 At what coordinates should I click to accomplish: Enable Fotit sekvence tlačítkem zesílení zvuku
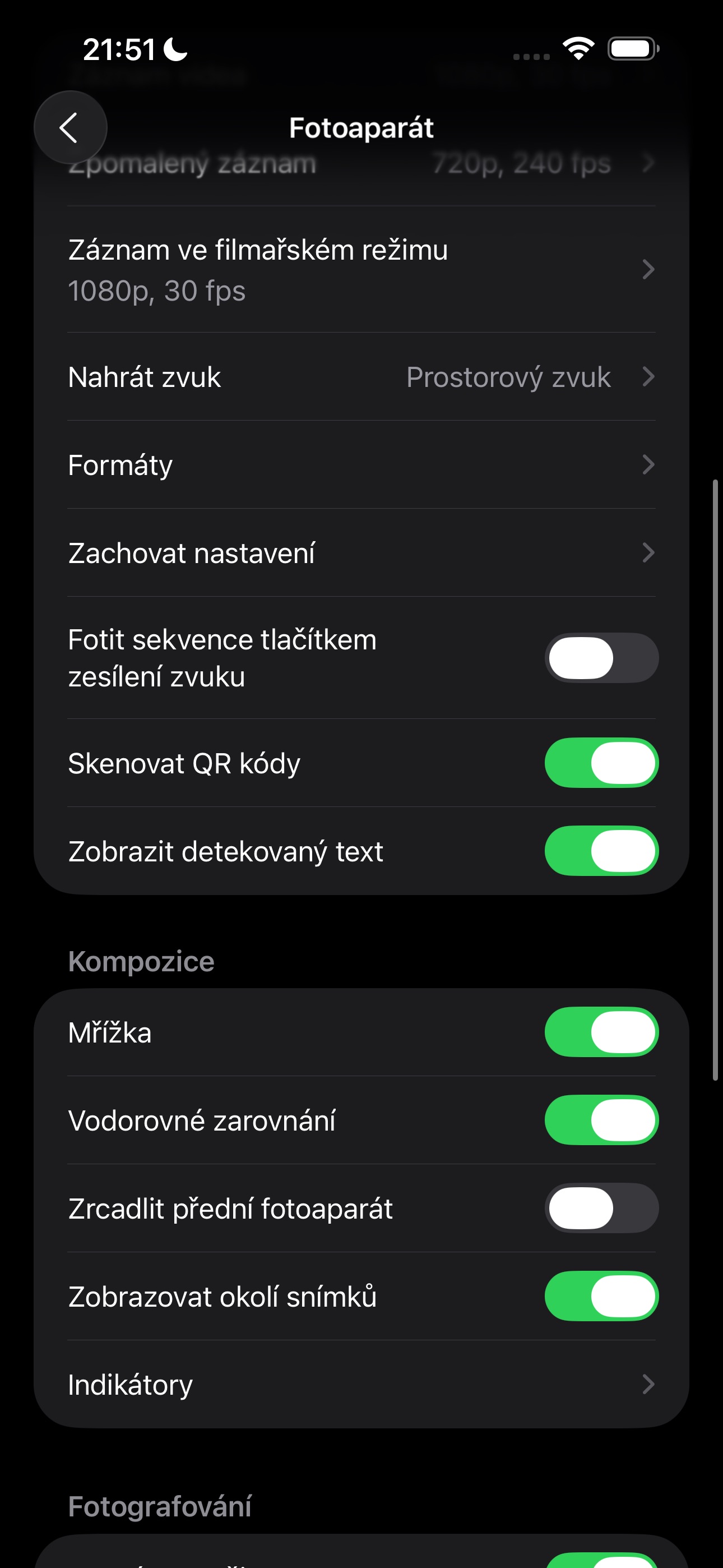pyautogui.click(x=601, y=658)
